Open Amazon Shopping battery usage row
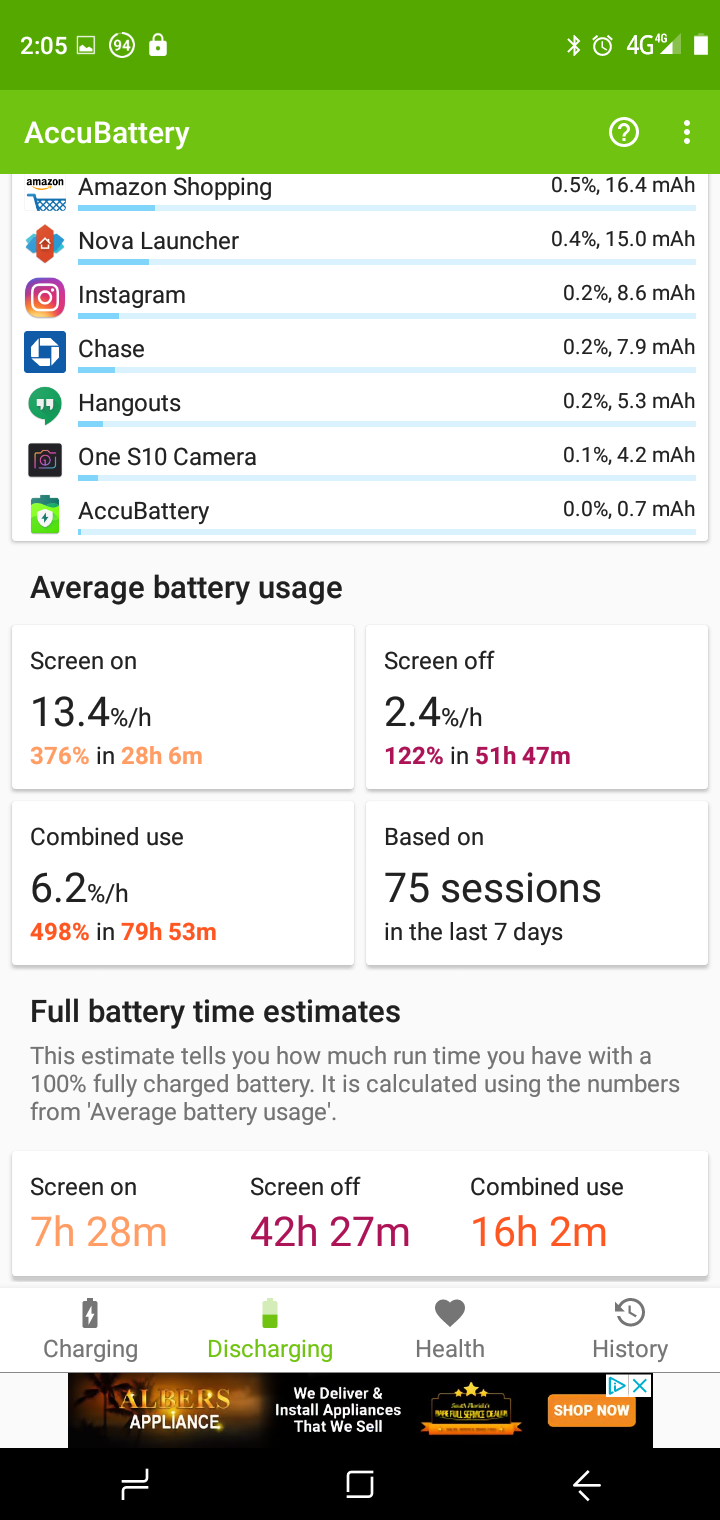The height and width of the screenshot is (1520, 720). (360, 190)
